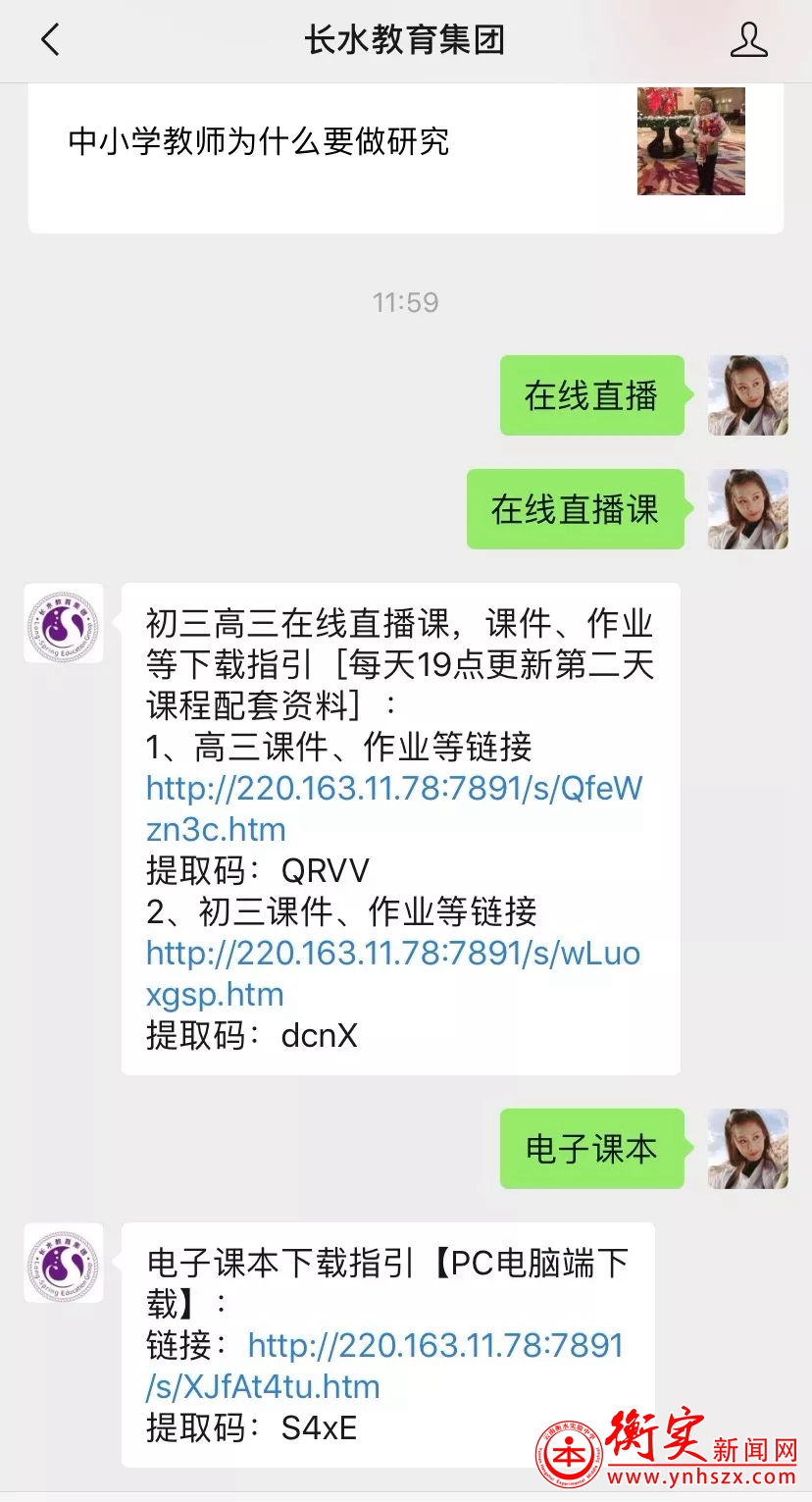Open the account profile icon

click(x=748, y=40)
